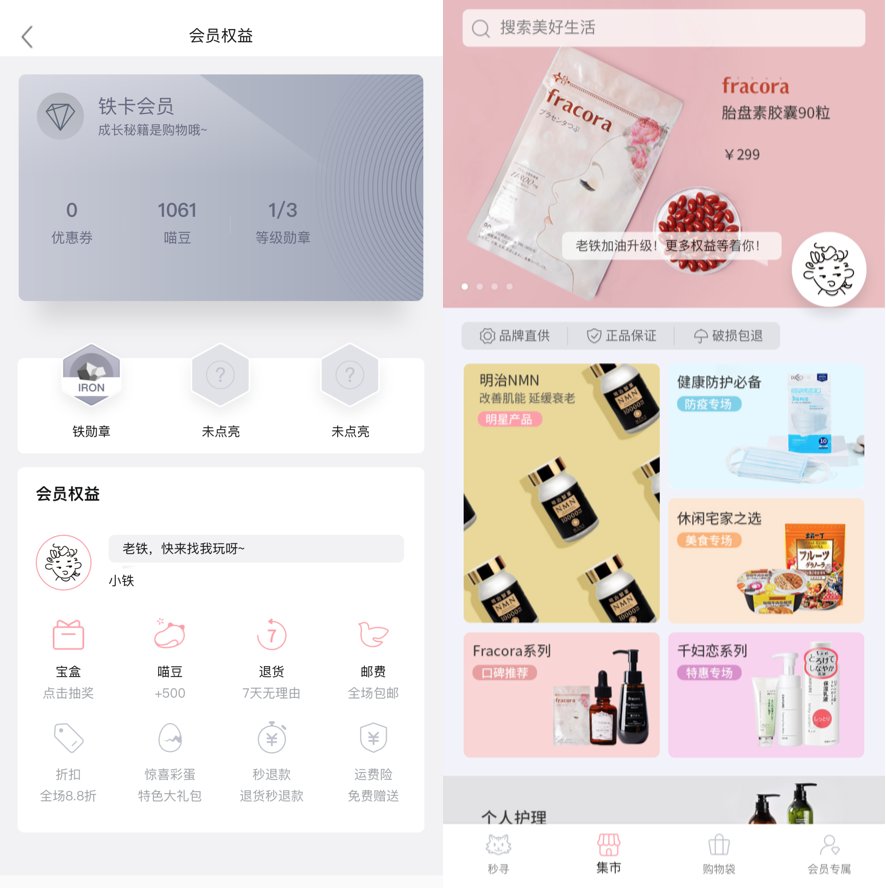Check the 邮费 全场包邮 benefit
The height and width of the screenshot is (888, 886).
(x=373, y=658)
